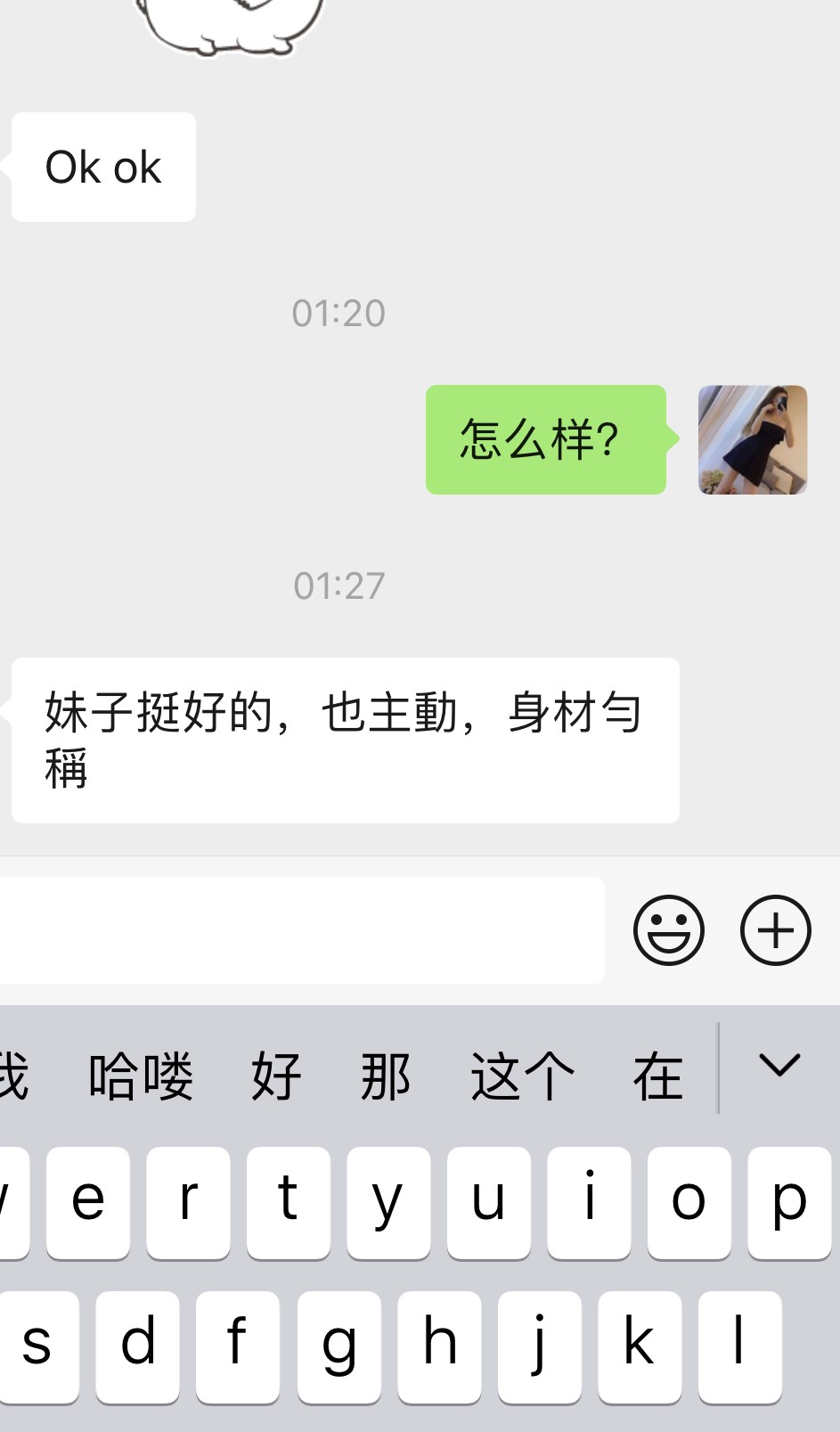Pick the 哈喽 keyboard suggestion
Viewport: 840px width, 1432px height.
(x=141, y=1076)
